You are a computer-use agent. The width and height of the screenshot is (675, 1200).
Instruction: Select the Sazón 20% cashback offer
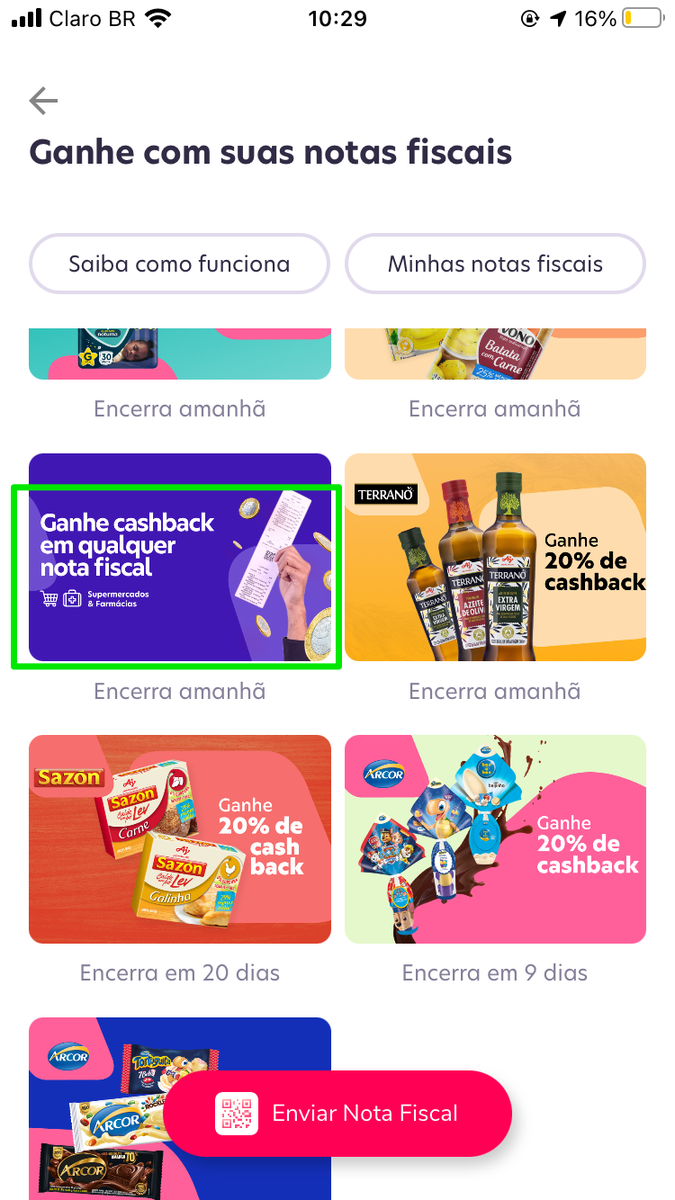(179, 839)
